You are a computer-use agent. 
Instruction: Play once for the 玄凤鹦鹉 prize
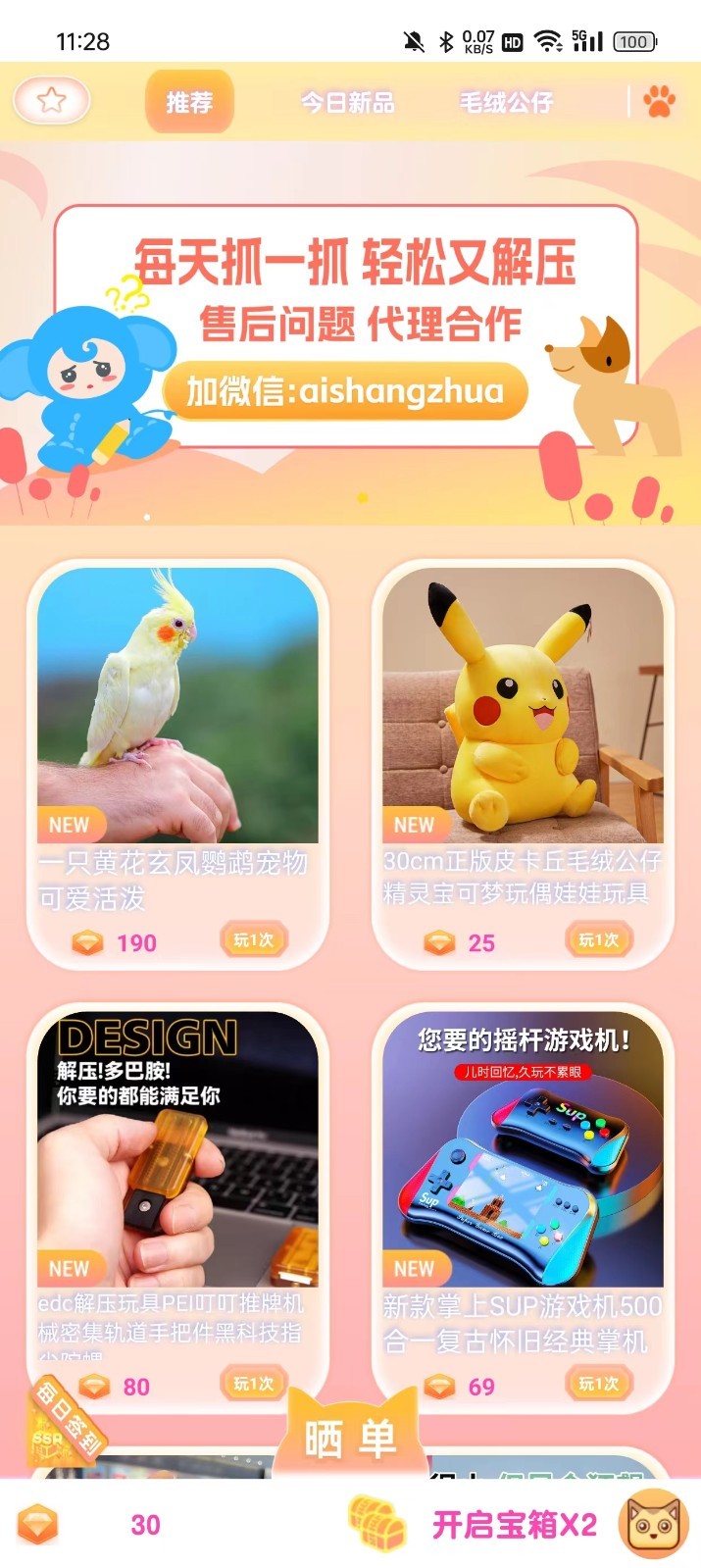(x=253, y=940)
